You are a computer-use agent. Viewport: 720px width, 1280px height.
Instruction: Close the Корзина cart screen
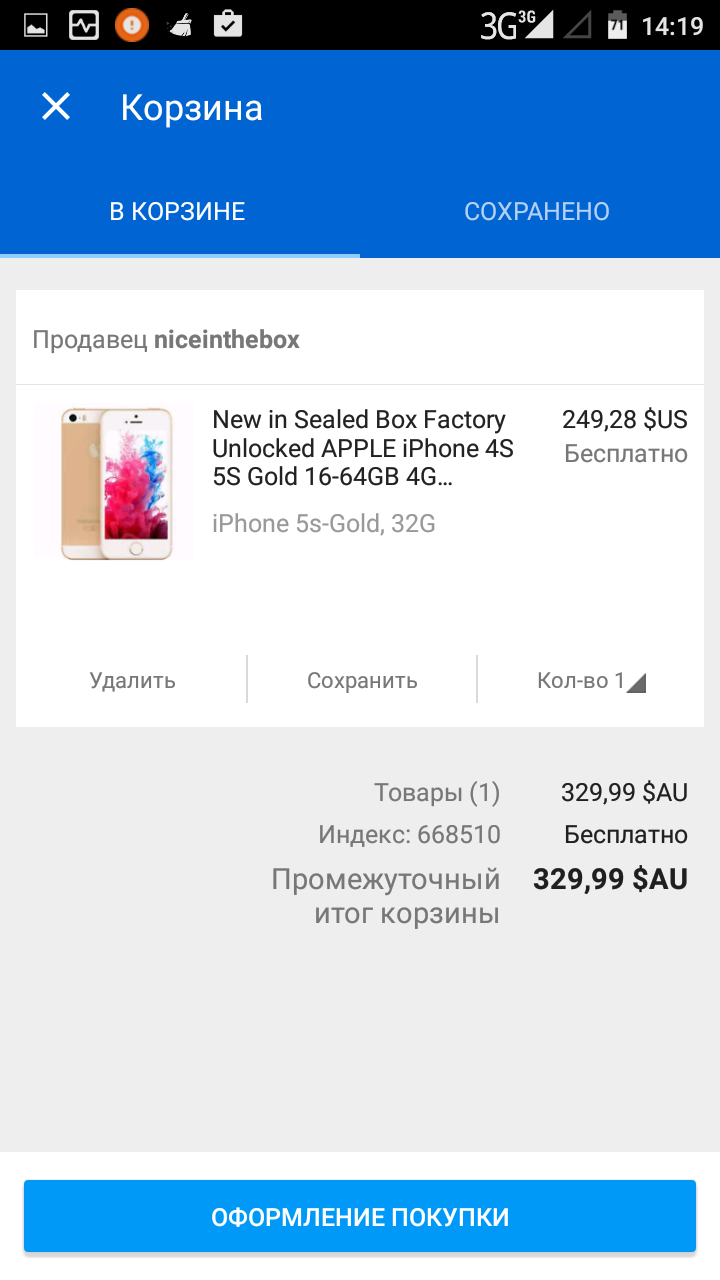(56, 107)
